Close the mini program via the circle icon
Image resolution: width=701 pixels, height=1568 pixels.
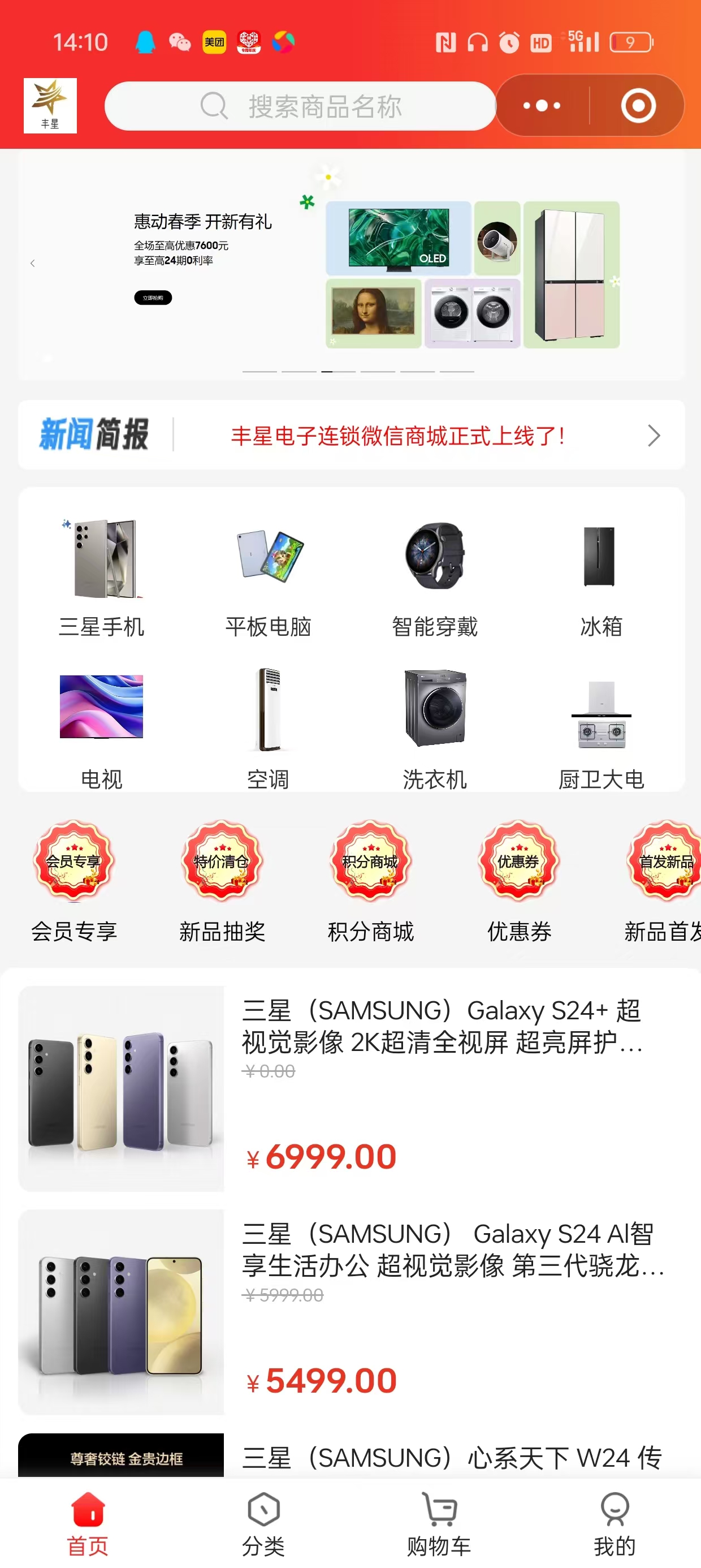[x=638, y=106]
